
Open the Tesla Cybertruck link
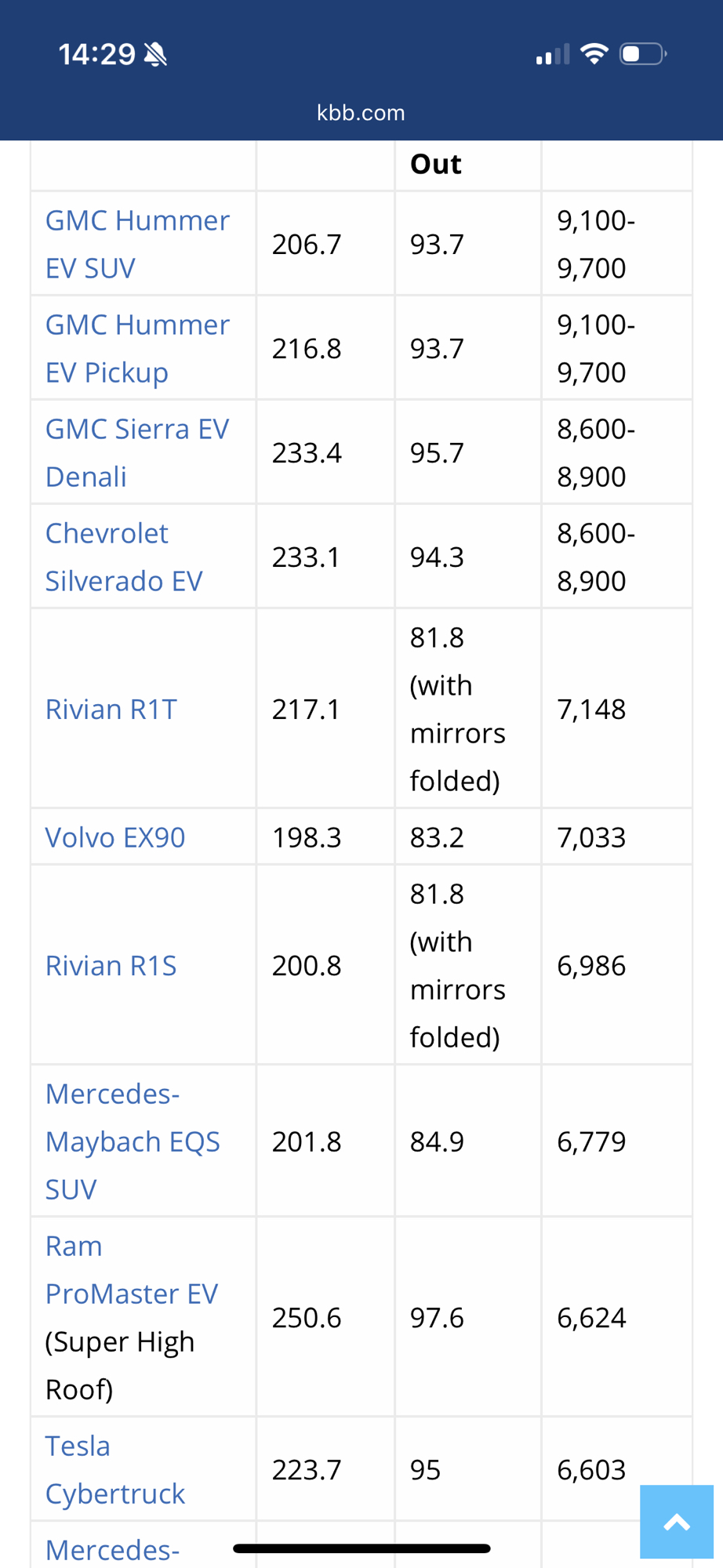(114, 1494)
